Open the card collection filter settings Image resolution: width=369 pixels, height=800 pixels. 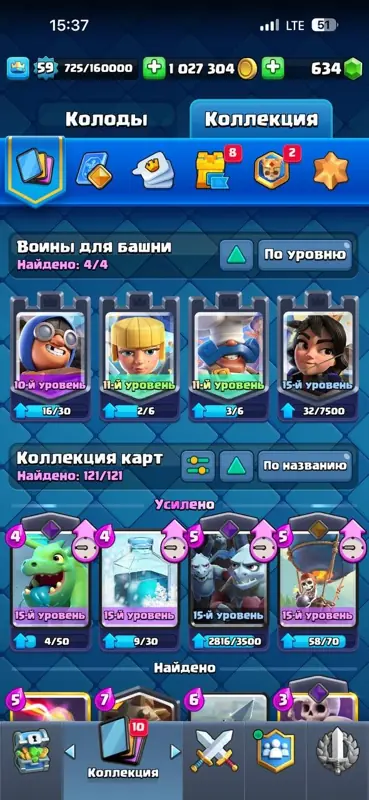[198, 465]
